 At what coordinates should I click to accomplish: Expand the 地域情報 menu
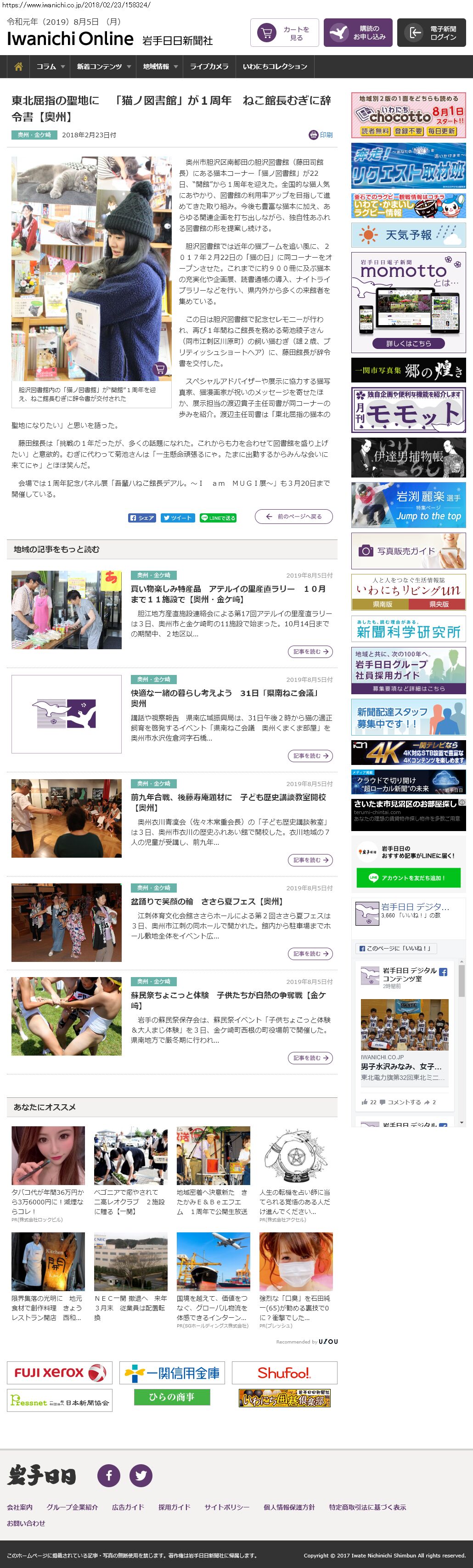click(159, 67)
